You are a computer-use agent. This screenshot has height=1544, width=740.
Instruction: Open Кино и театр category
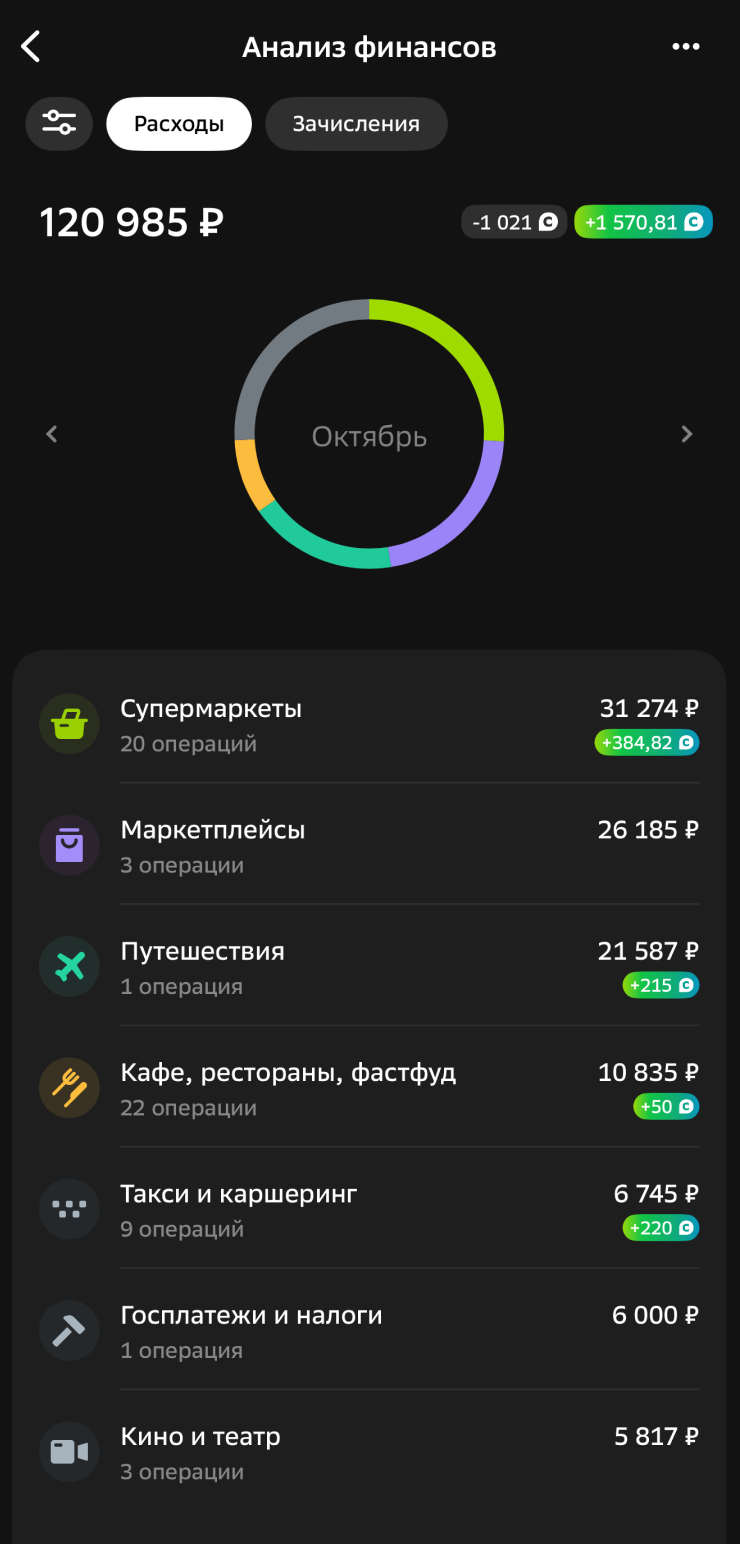click(x=369, y=1451)
